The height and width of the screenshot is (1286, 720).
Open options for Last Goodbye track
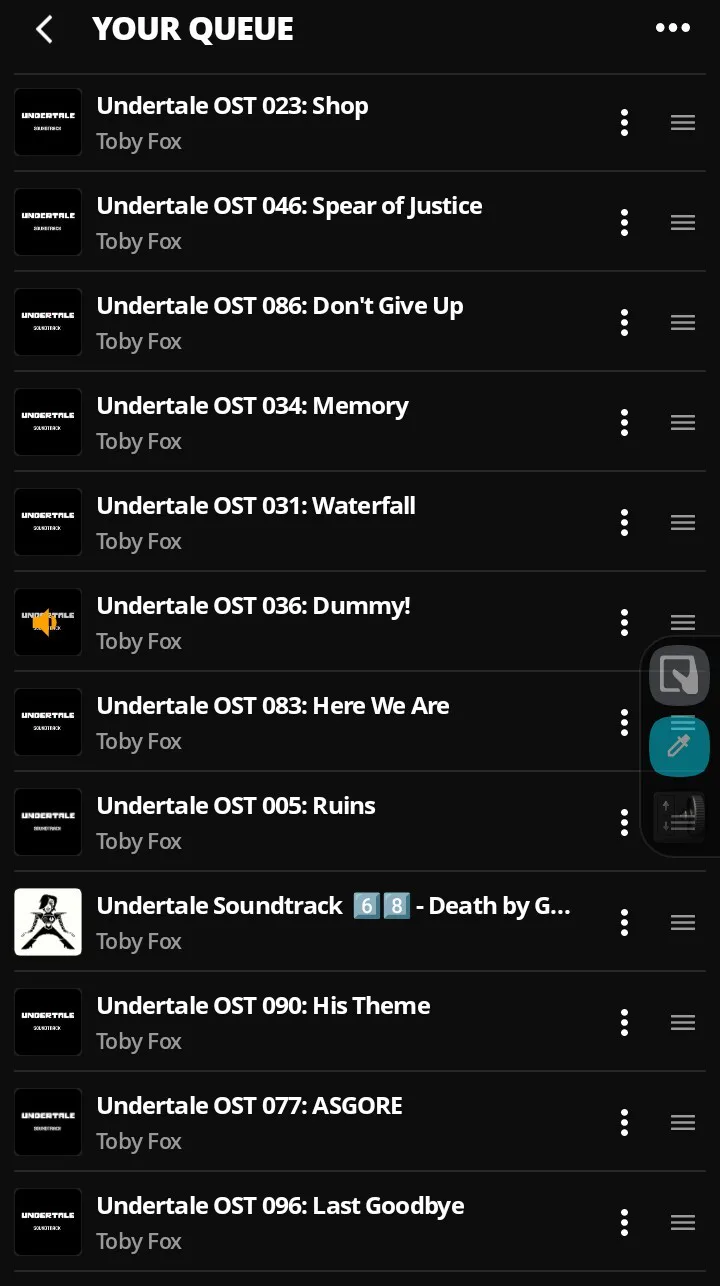click(x=624, y=1222)
